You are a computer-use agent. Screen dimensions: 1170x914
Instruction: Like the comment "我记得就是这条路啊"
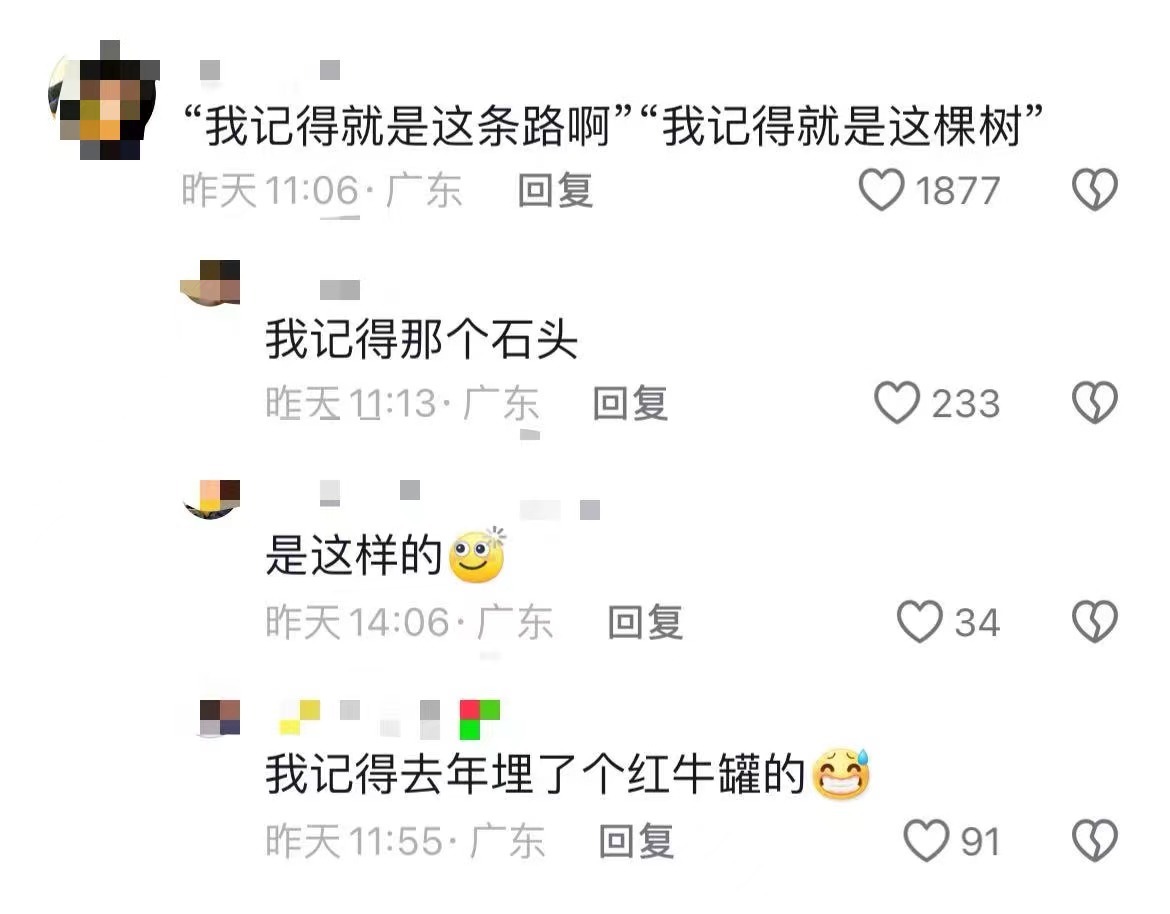click(881, 190)
